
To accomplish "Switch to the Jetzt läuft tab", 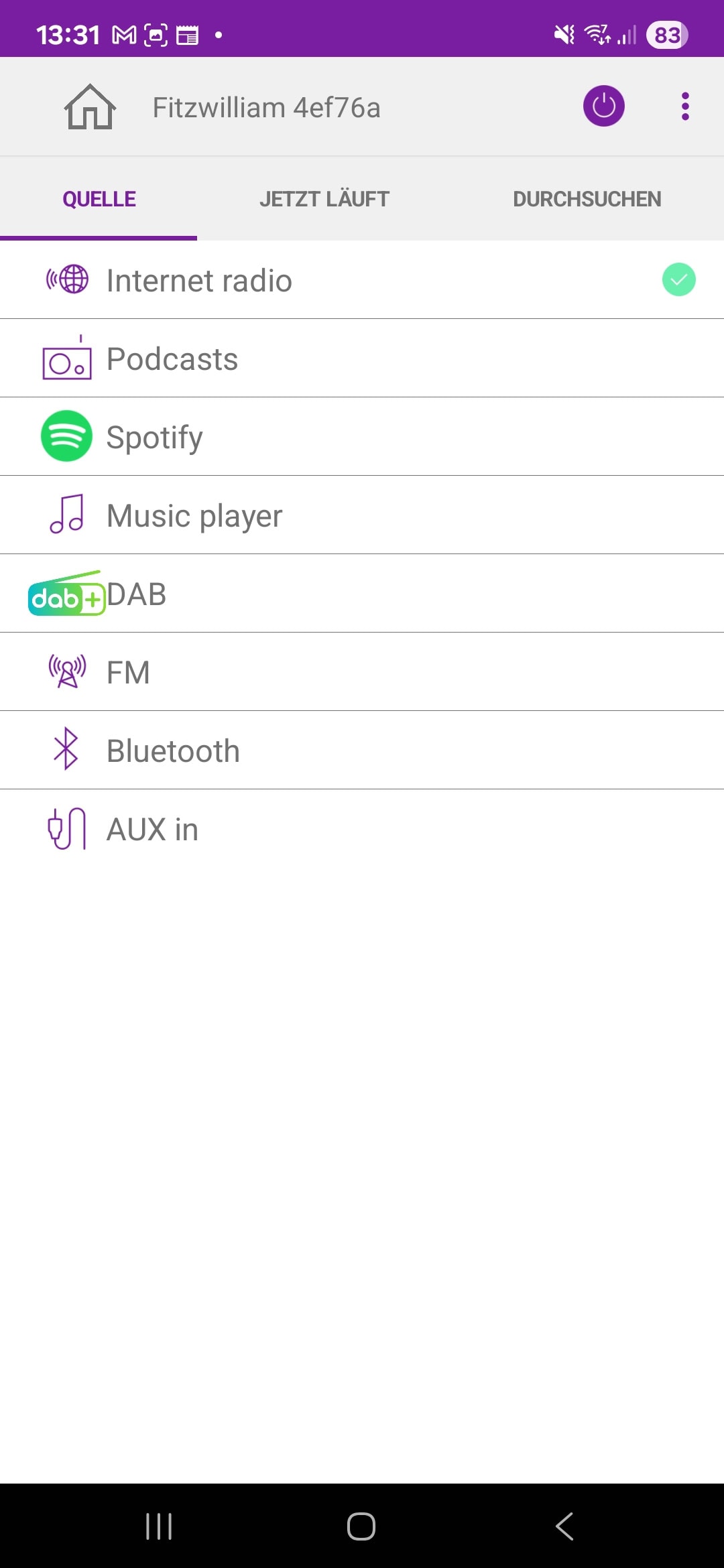I will coord(324,199).
